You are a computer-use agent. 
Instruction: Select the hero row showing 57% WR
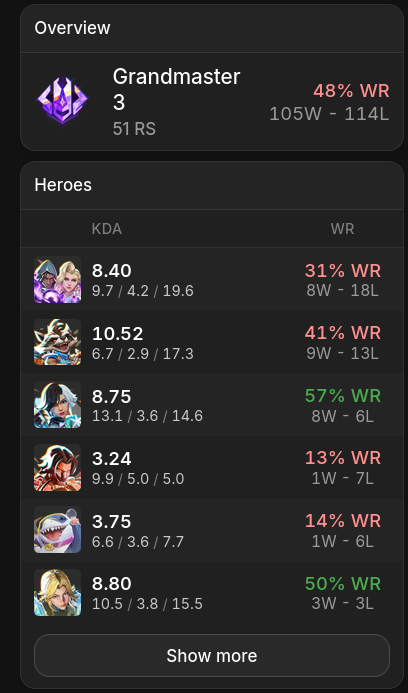pos(212,405)
